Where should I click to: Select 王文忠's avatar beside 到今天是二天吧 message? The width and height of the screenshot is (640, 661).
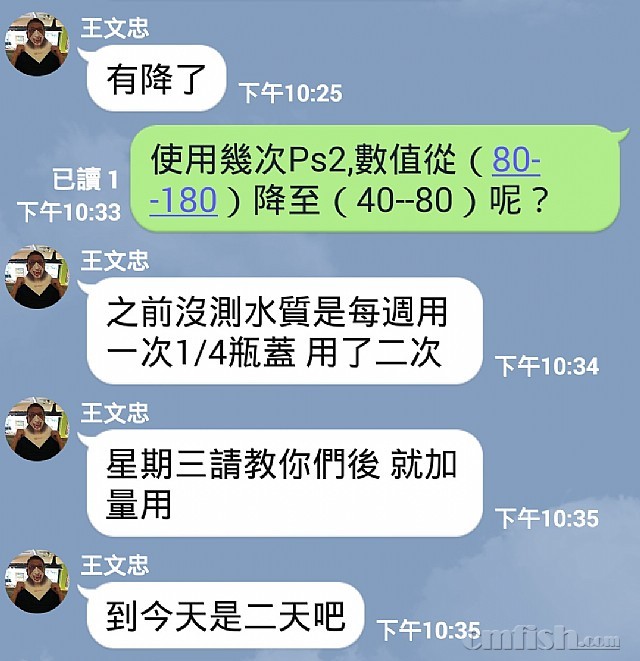(37, 583)
